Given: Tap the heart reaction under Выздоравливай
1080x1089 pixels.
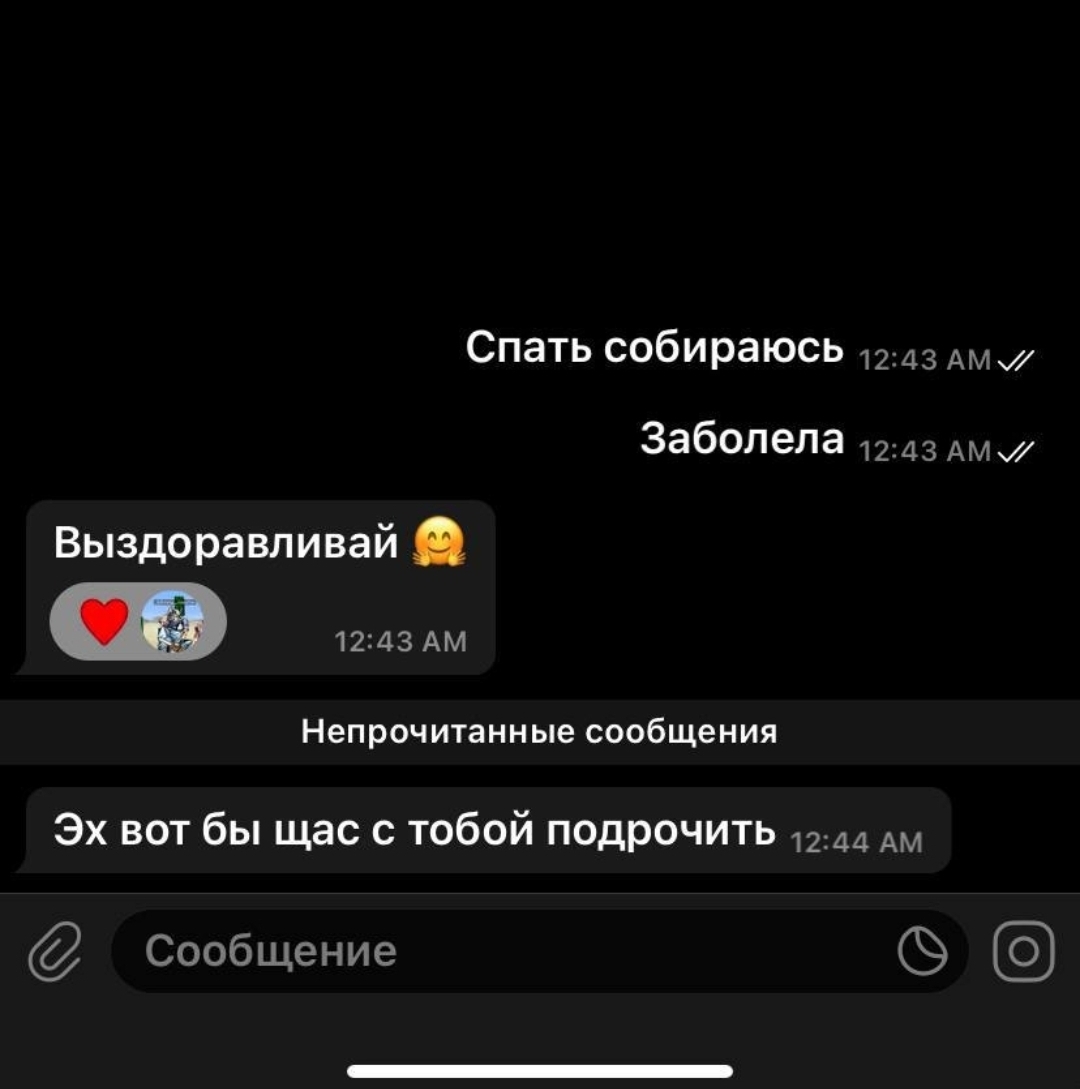Looking at the screenshot, I should pos(104,621).
